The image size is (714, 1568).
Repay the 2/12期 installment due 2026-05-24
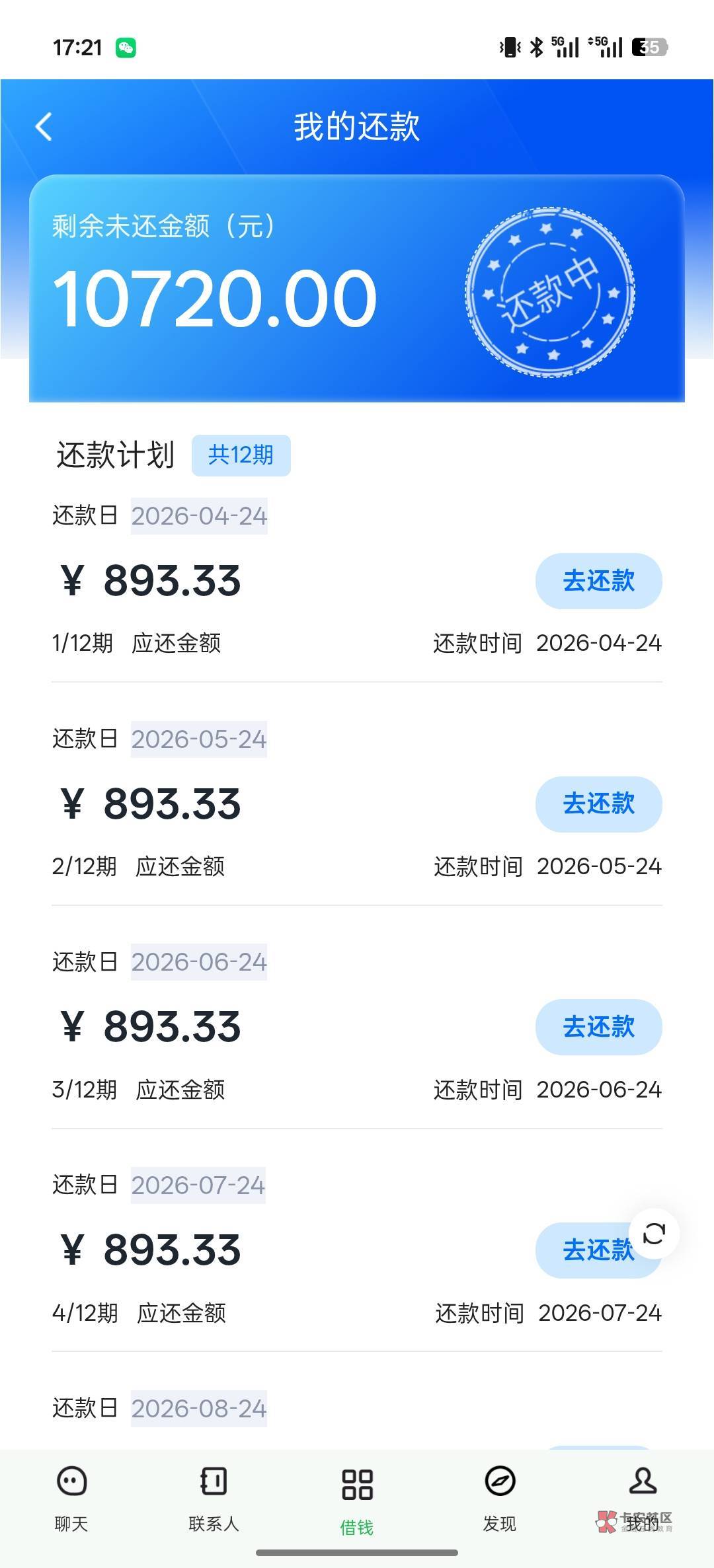pyautogui.click(x=598, y=804)
